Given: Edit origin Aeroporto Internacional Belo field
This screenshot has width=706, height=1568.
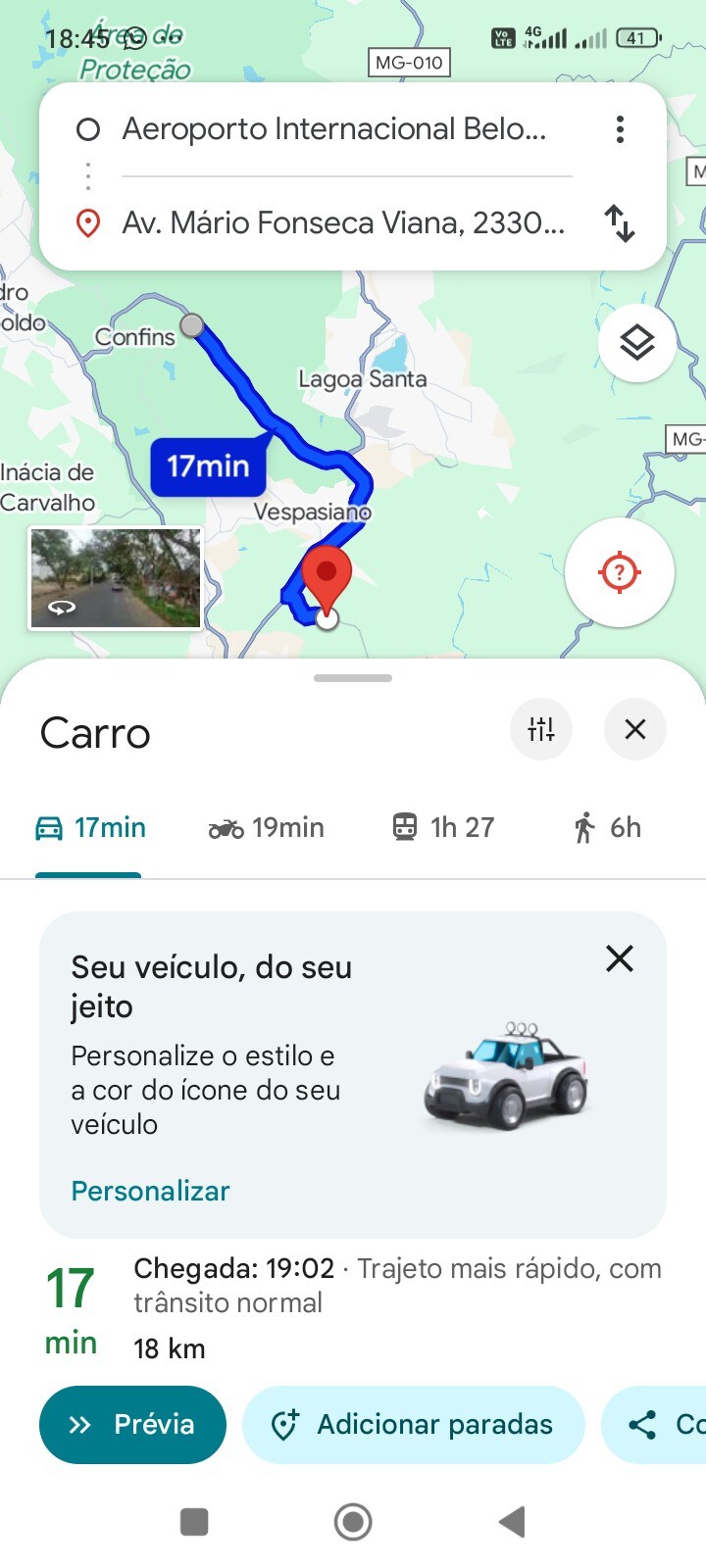Looking at the screenshot, I should [333, 129].
